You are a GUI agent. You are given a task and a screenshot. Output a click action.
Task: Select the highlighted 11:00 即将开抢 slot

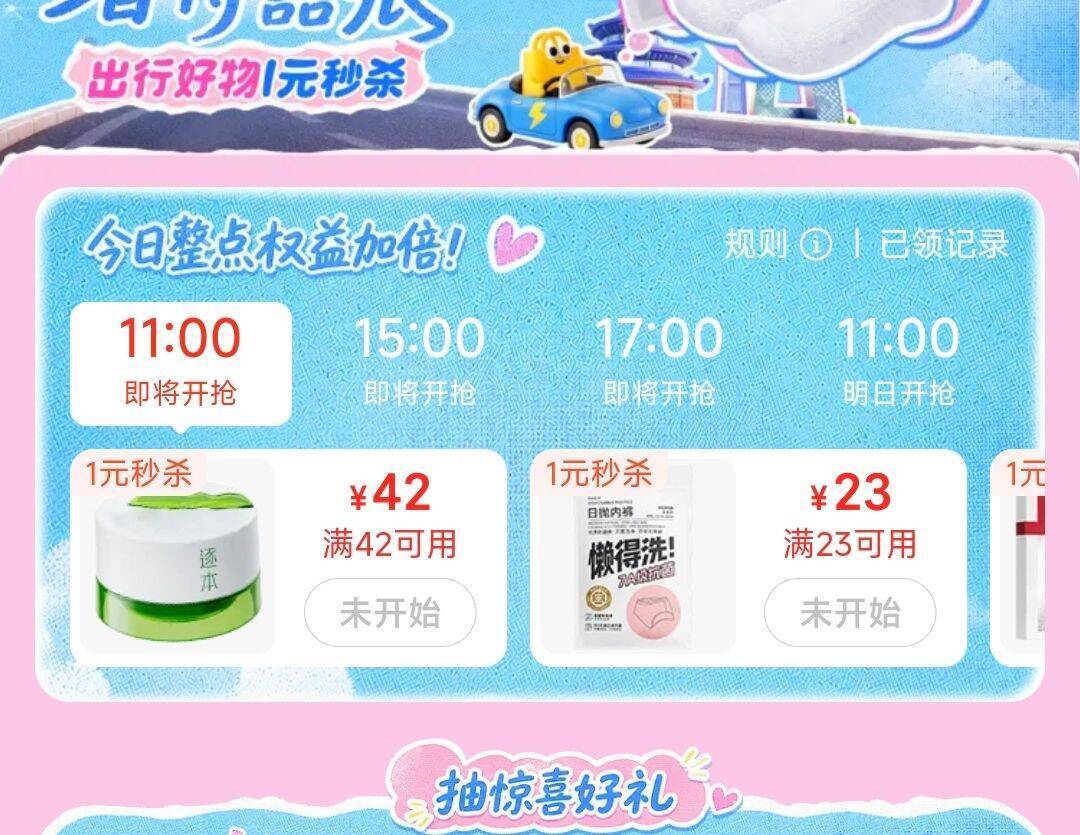[x=180, y=363]
